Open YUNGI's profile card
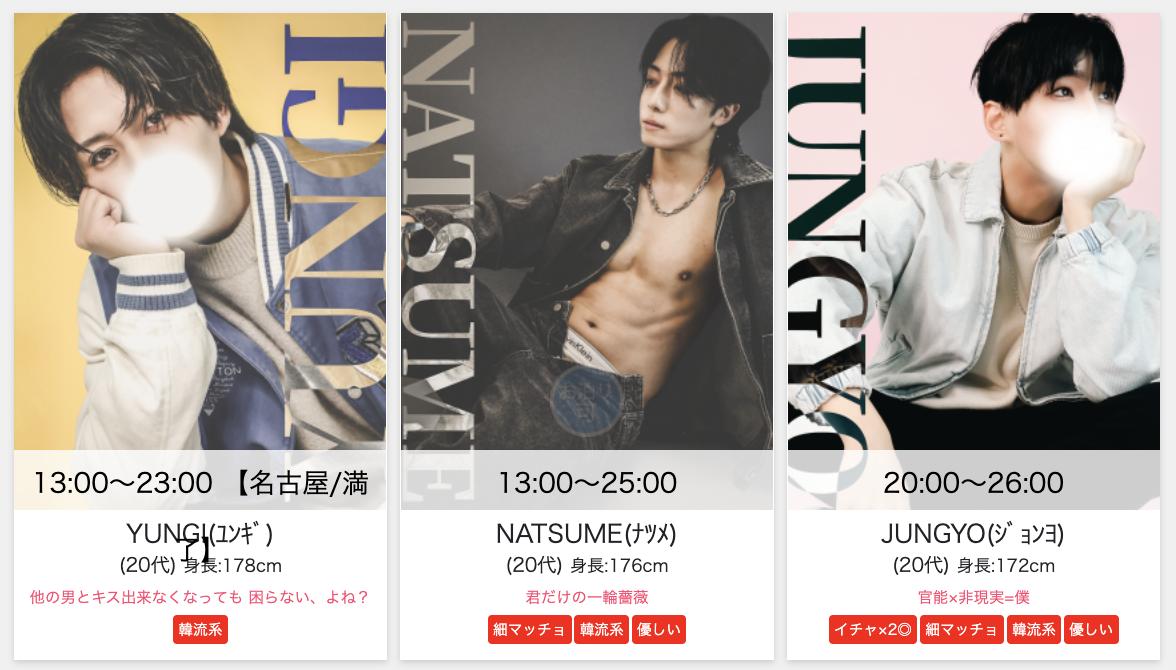This screenshot has height=670, width=1176. (x=200, y=260)
